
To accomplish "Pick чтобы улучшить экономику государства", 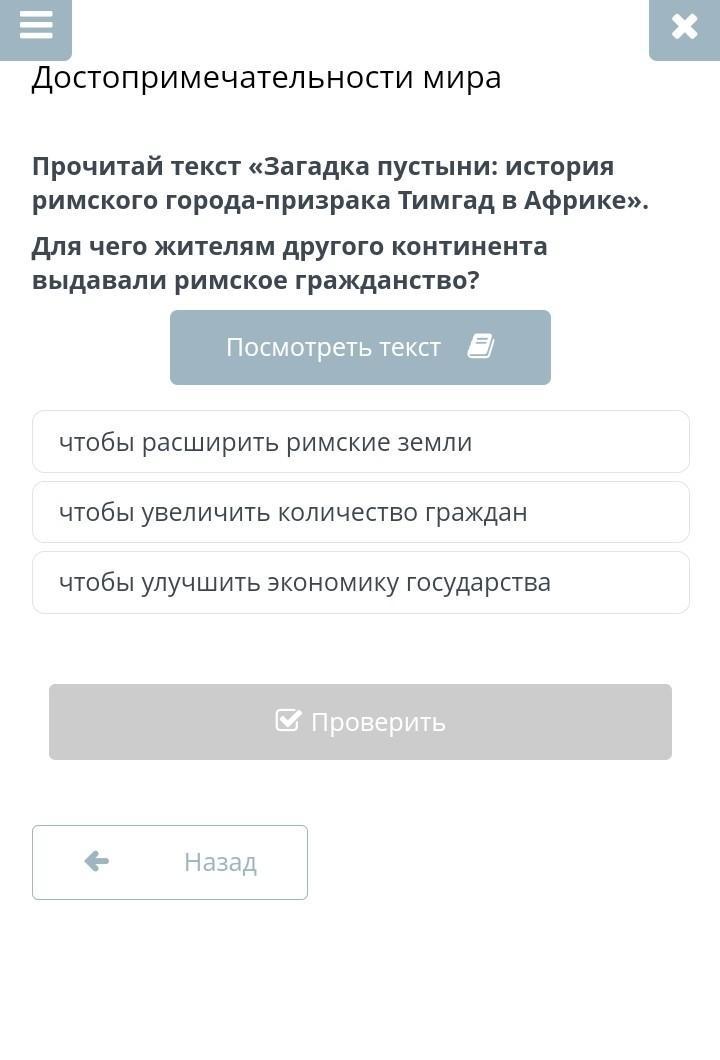I will point(361,583).
